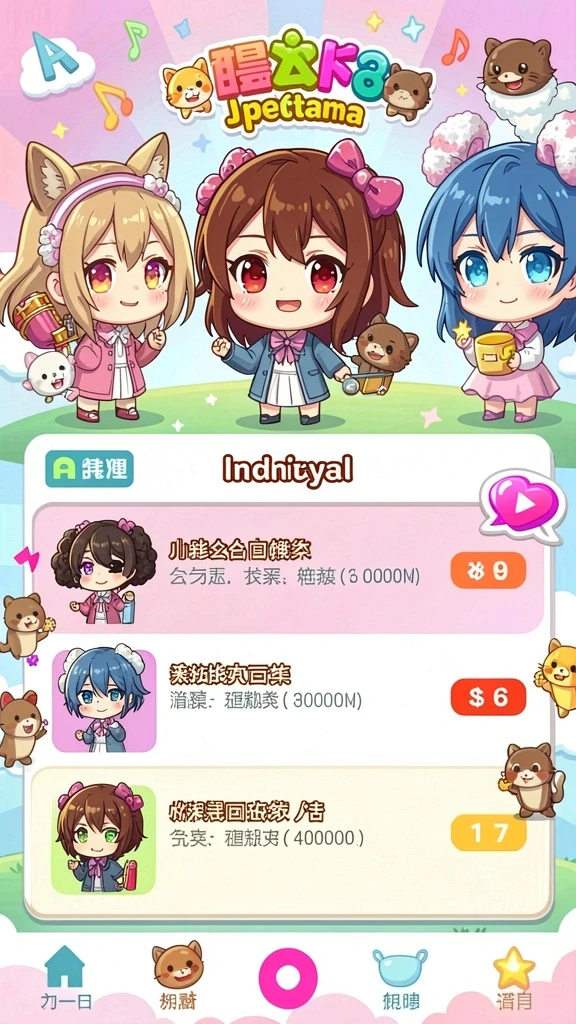
Task: Open the yellow star tab
Action: coord(514,978)
